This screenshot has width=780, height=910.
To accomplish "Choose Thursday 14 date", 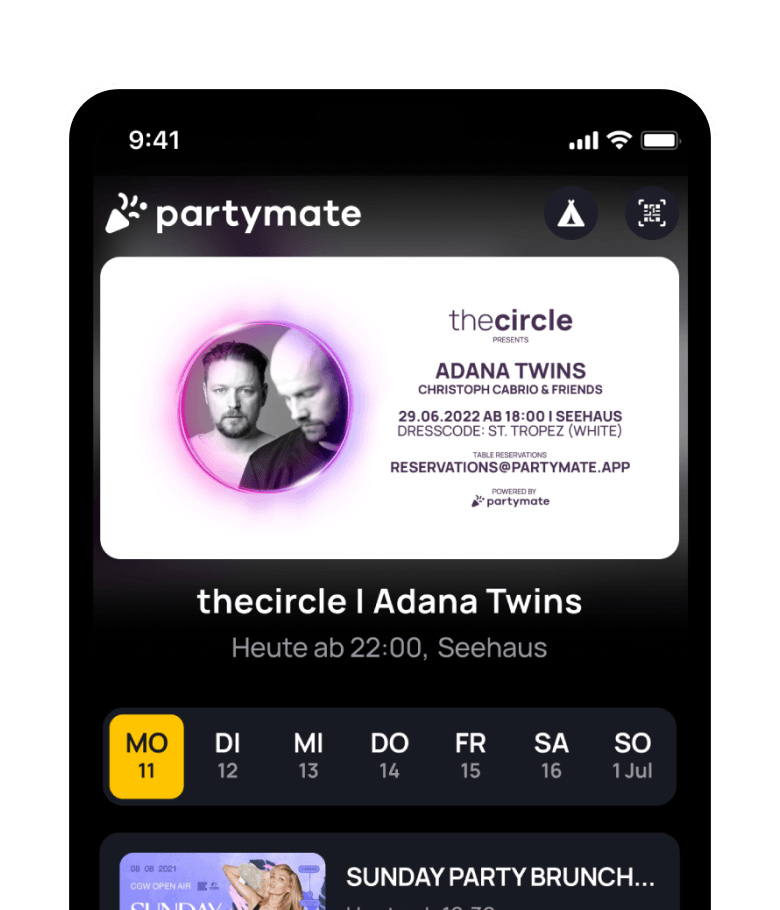I will 389,756.
